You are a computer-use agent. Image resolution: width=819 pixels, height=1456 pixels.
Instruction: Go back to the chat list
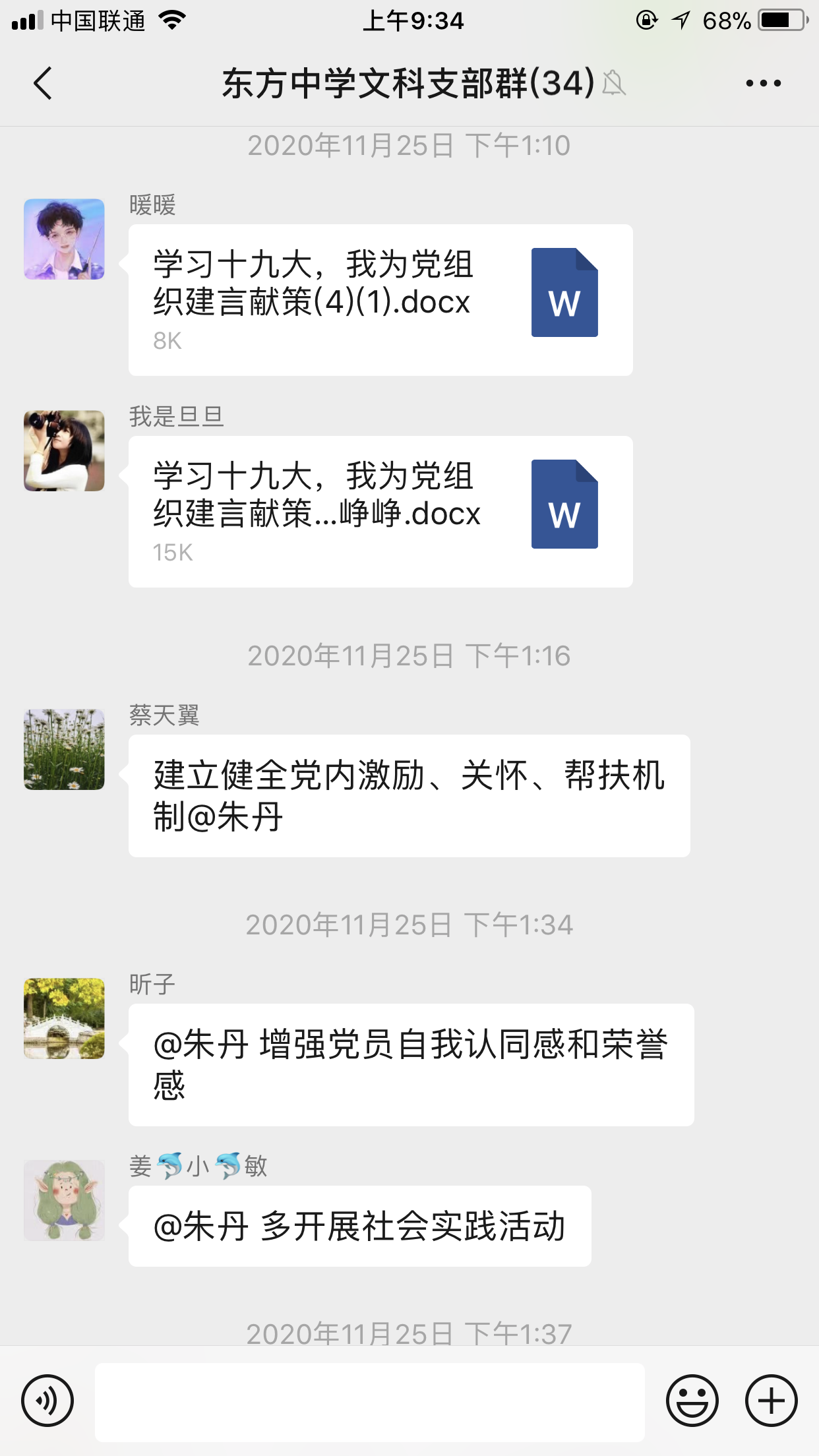coord(44,84)
